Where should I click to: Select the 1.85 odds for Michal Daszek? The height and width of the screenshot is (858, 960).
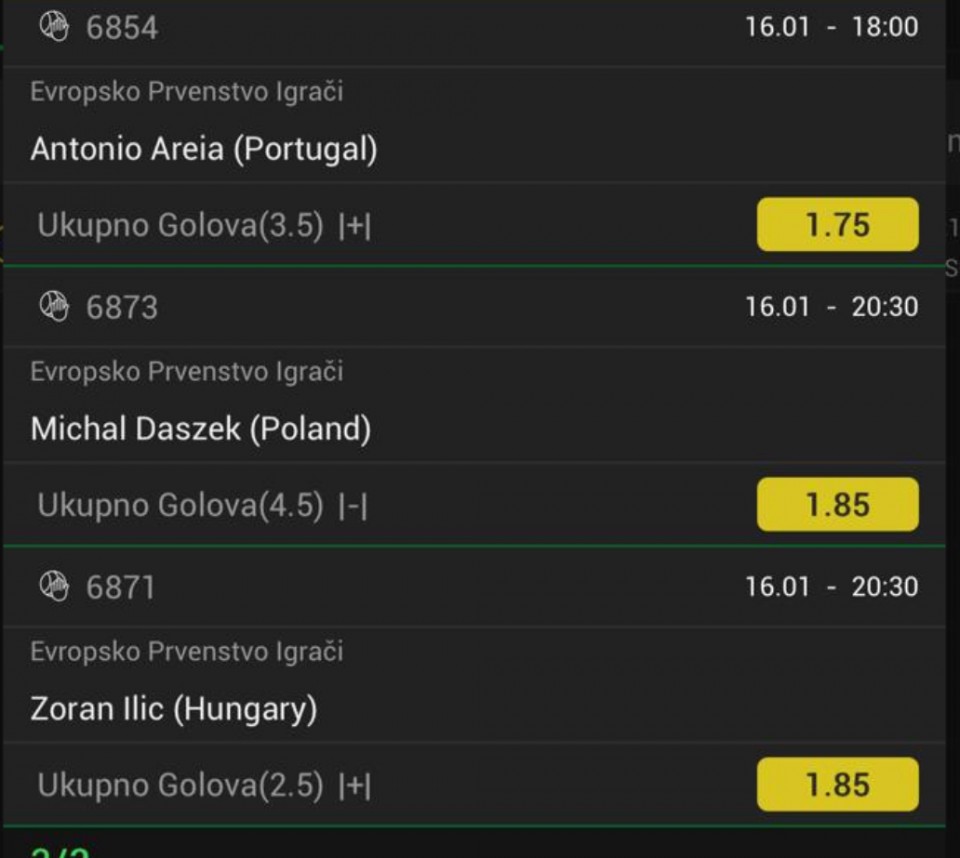(x=837, y=505)
